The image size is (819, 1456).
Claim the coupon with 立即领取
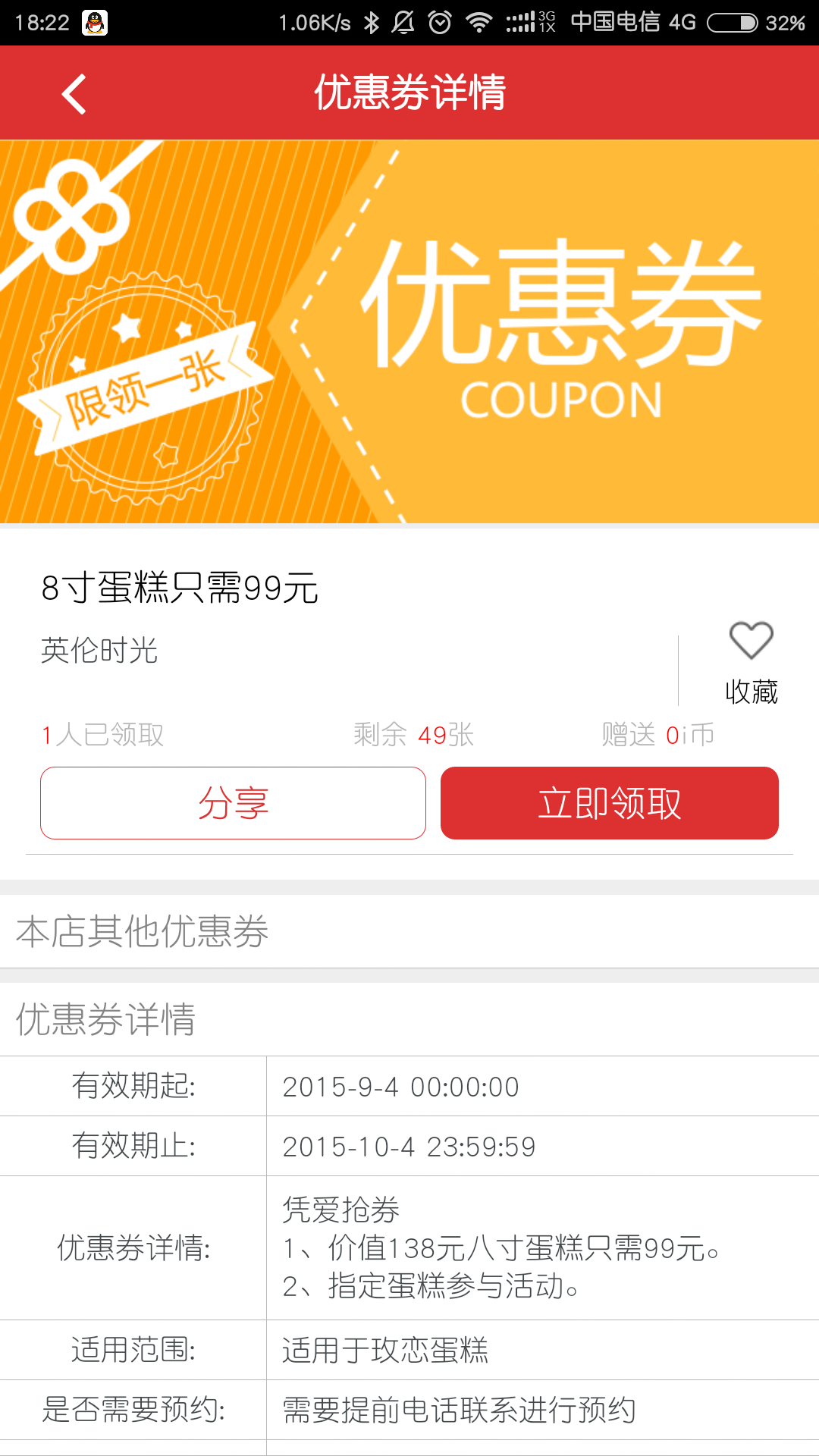pos(609,803)
